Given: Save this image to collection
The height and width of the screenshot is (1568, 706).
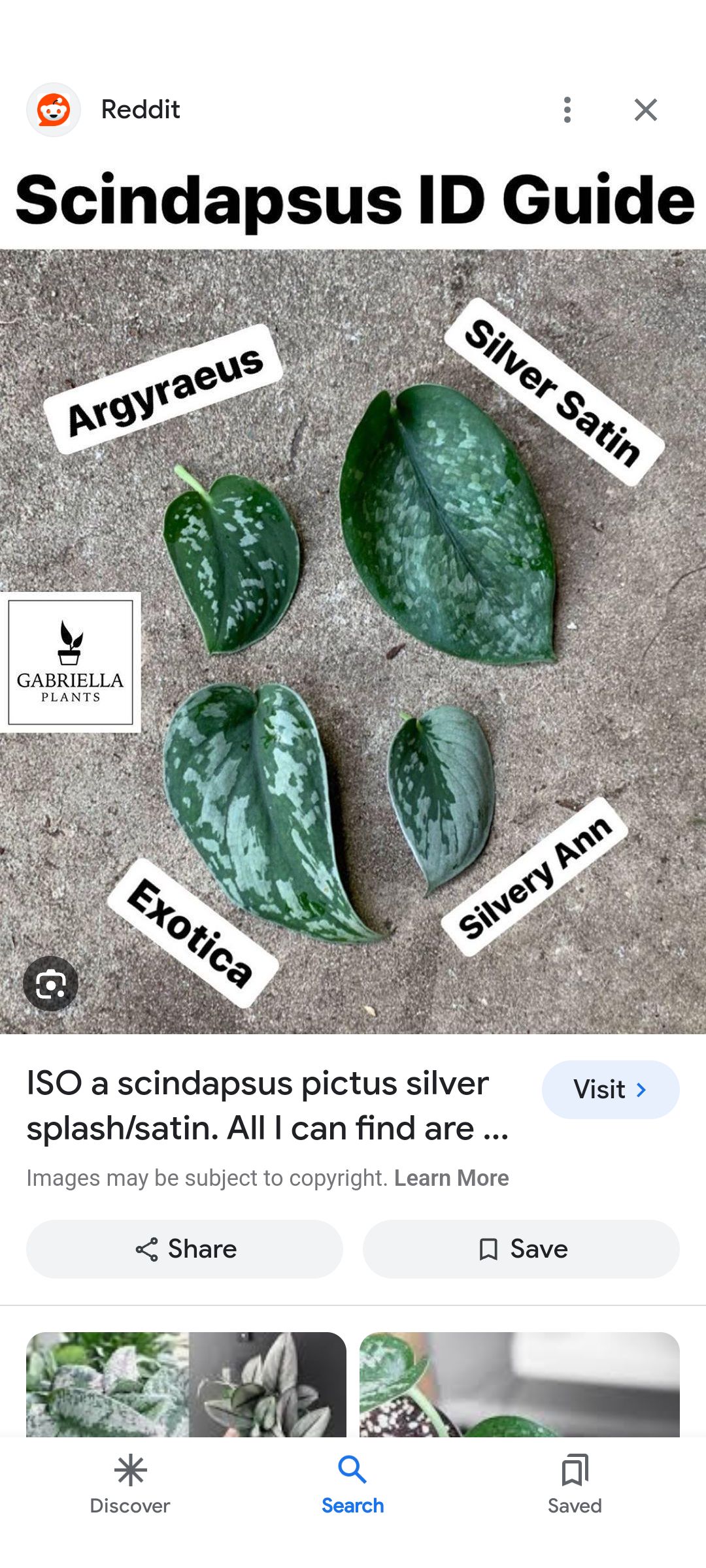Looking at the screenshot, I should click(x=521, y=1249).
